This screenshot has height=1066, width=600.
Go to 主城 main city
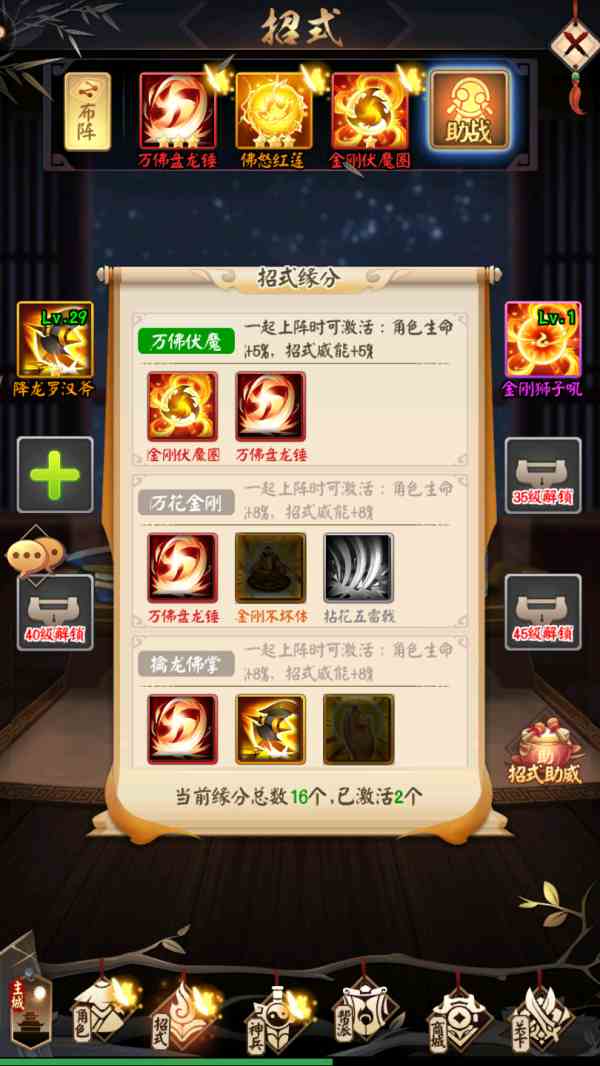(x=30, y=1005)
